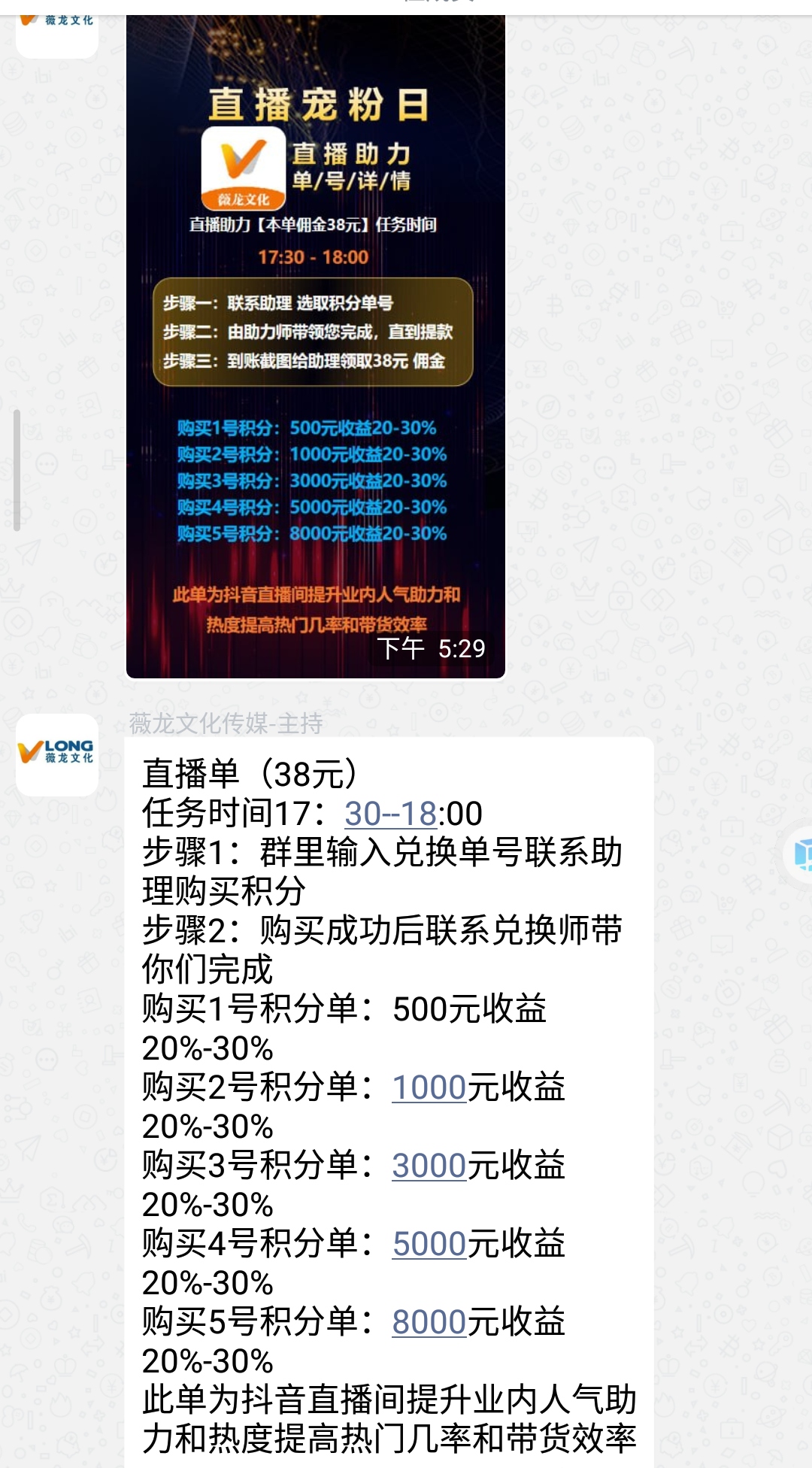Tap the underlined 3000 number link
812x1468 pixels.
pos(429,1165)
